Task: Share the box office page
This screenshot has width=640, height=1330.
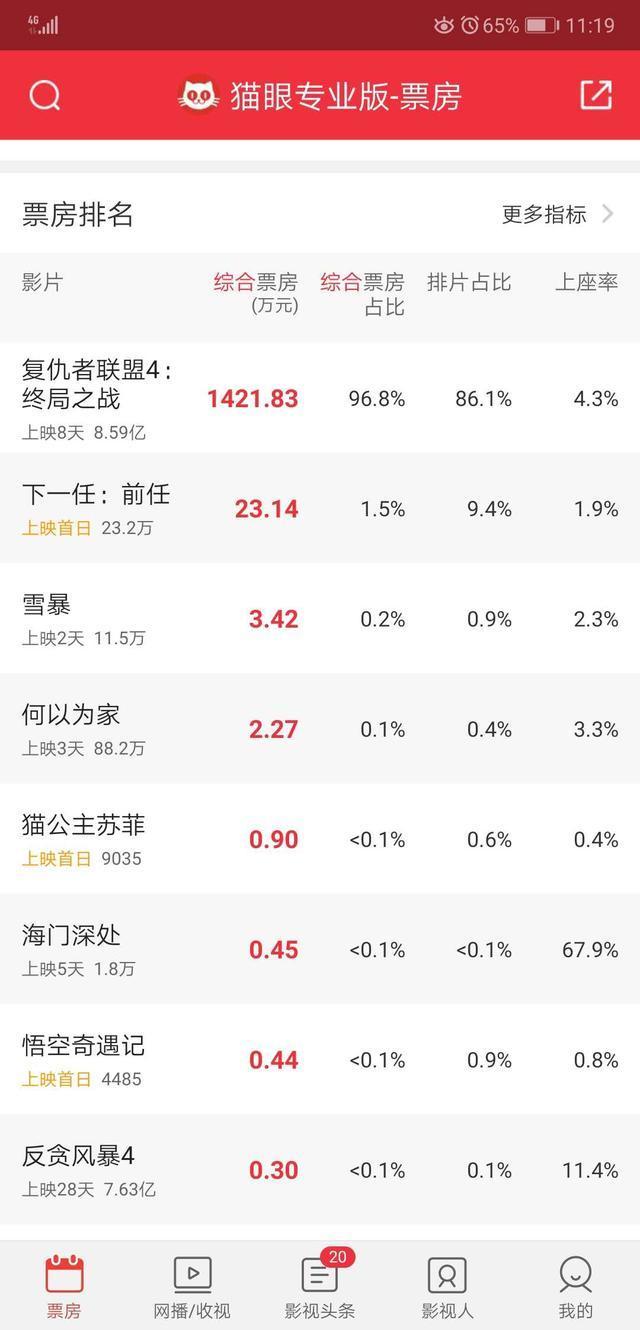Action: point(596,95)
